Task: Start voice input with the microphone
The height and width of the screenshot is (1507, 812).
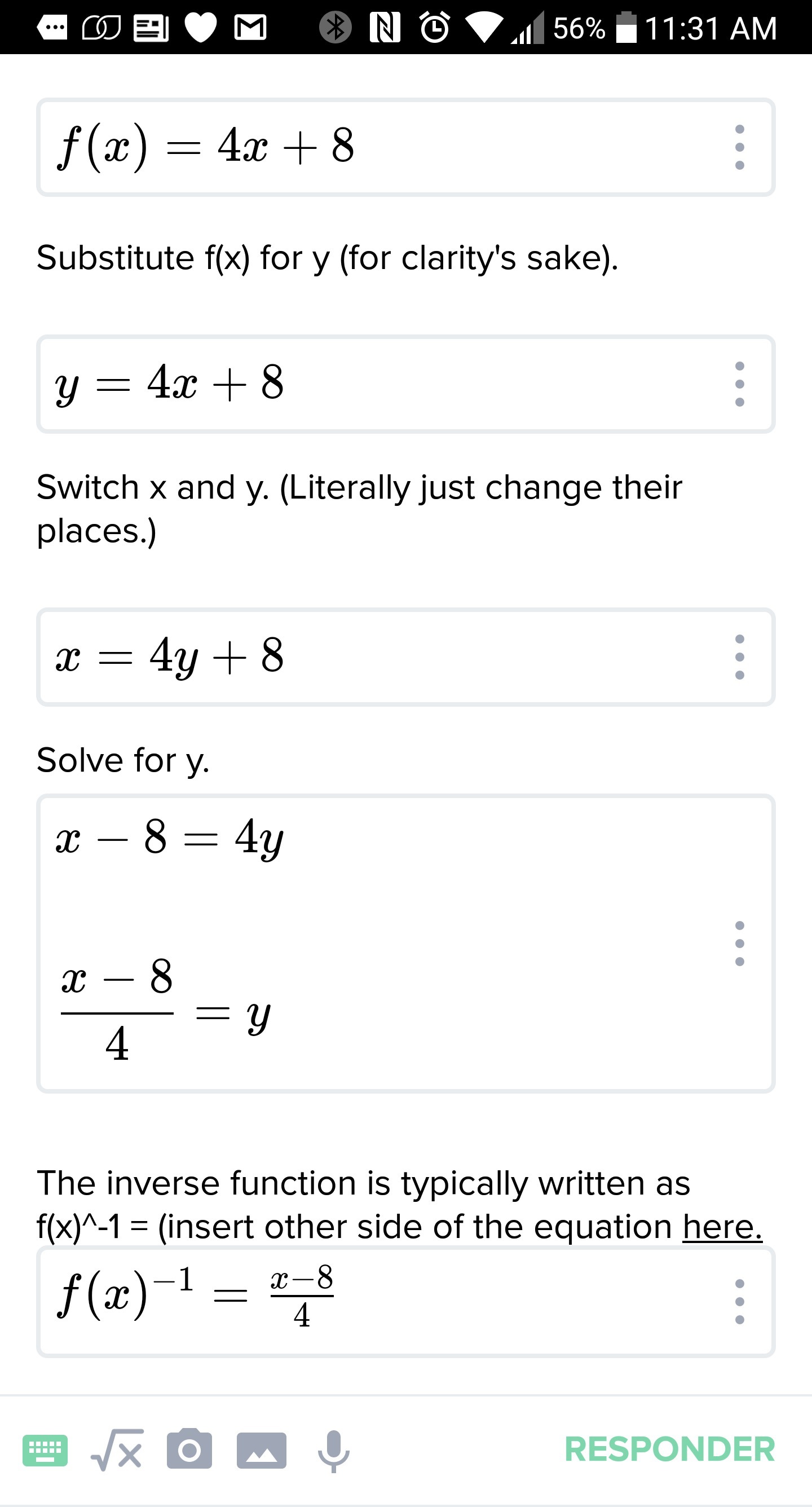Action: [x=333, y=1451]
